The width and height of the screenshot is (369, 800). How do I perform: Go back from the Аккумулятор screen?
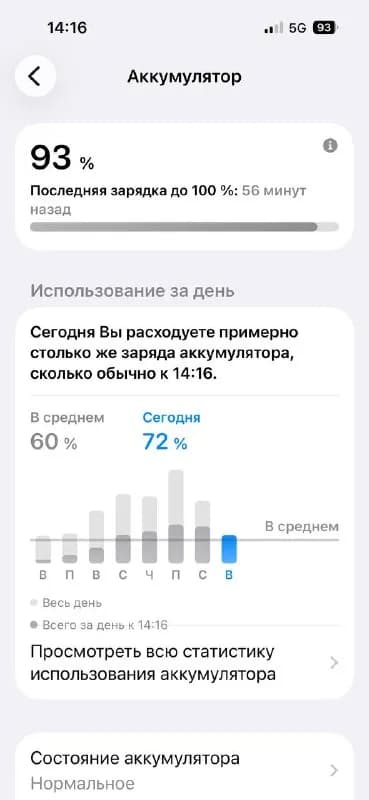(x=35, y=77)
